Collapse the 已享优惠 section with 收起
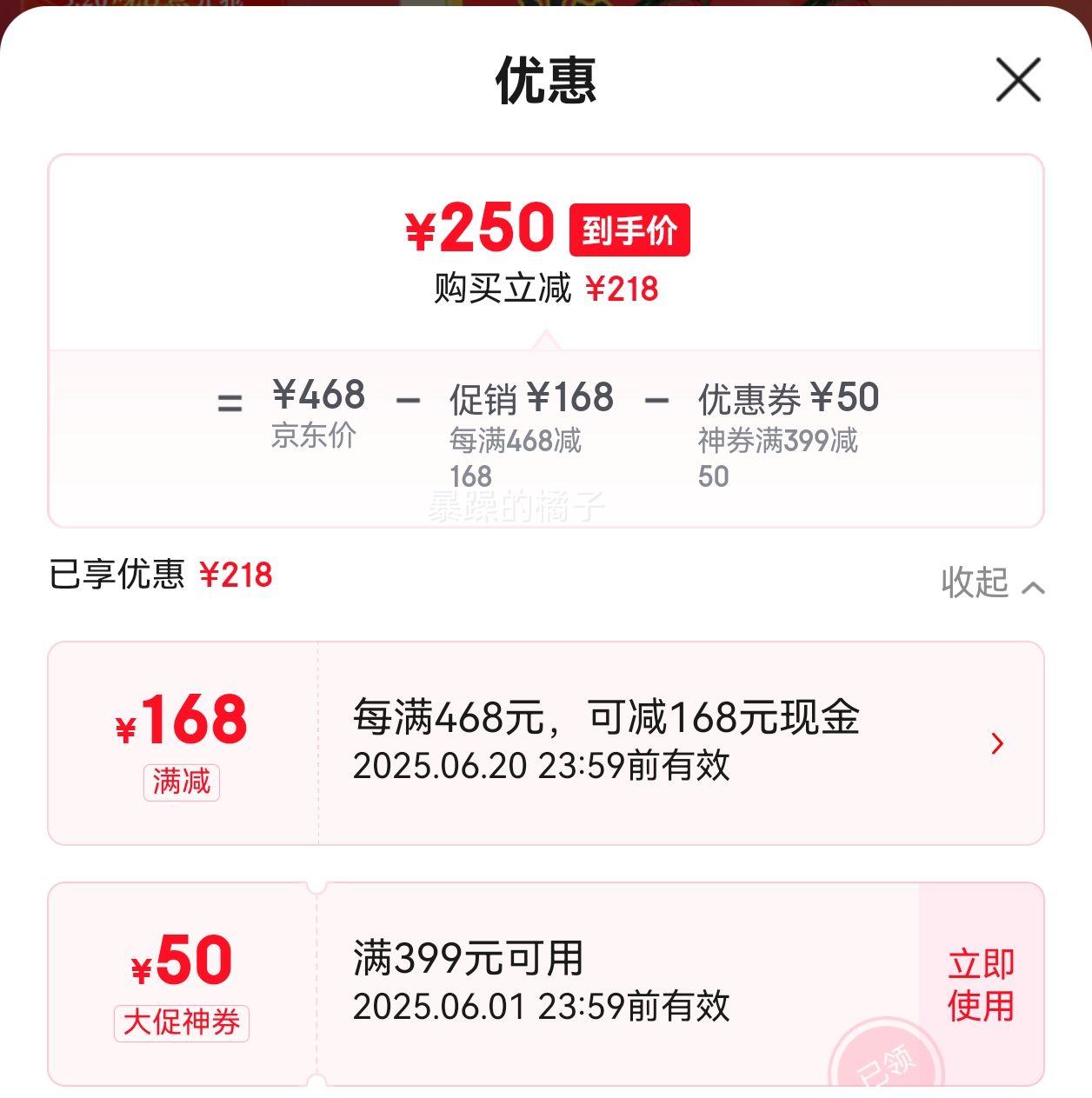The image size is (1092, 1098). pos(992,583)
